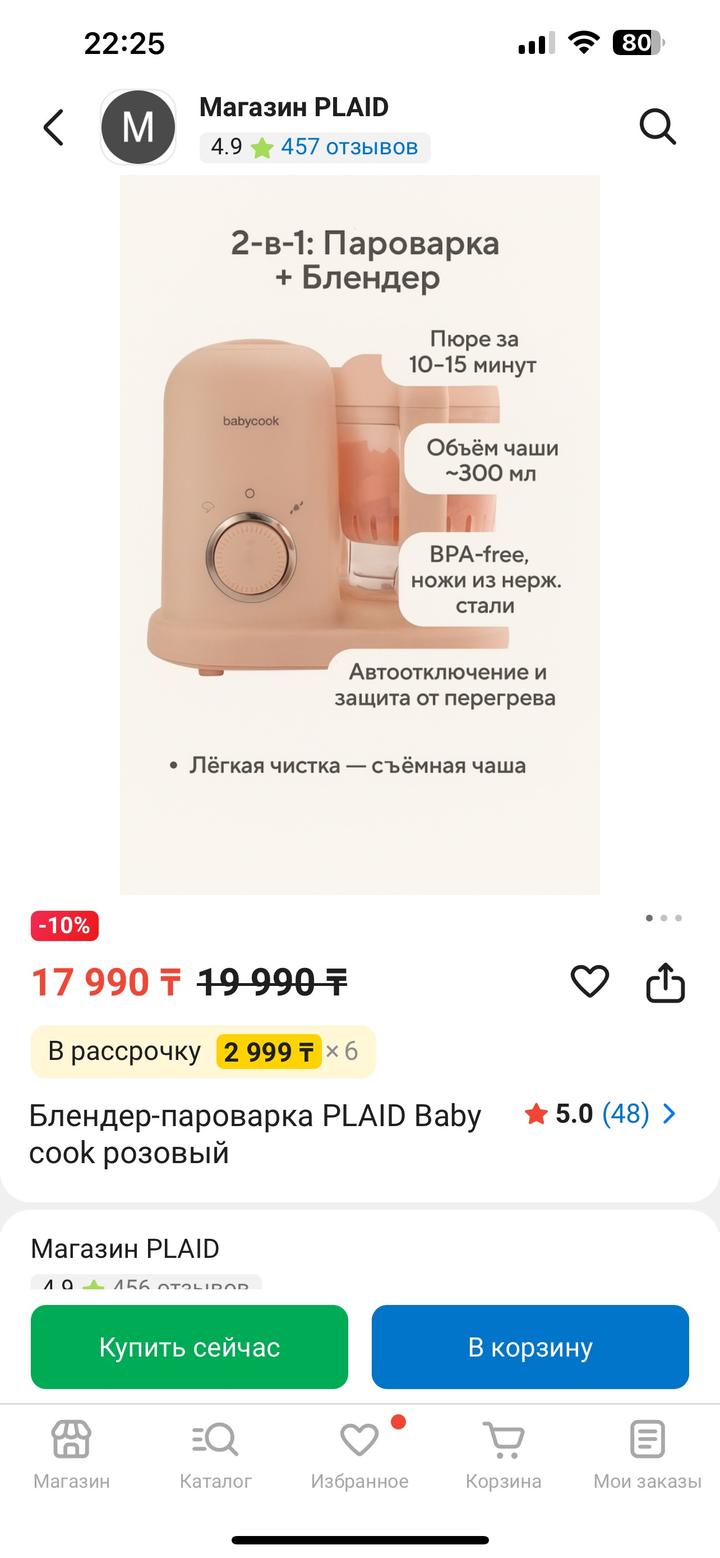The width and height of the screenshot is (720, 1558).
Task: Open the Корзина tab
Action: point(503,1455)
